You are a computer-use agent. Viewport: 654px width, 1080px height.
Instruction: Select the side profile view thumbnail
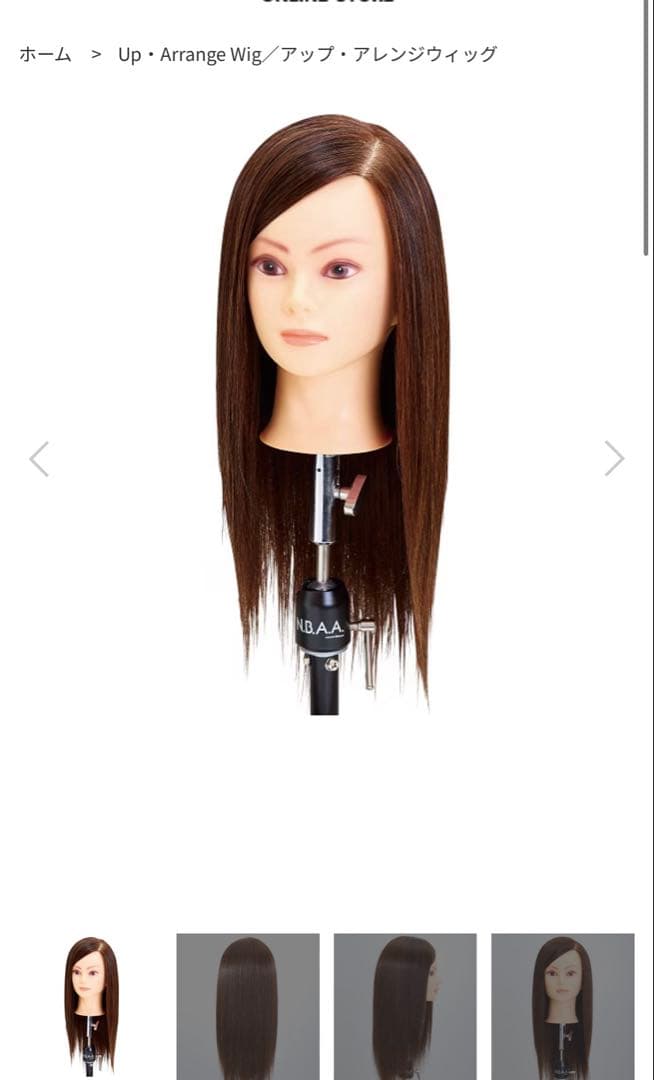click(x=405, y=1005)
